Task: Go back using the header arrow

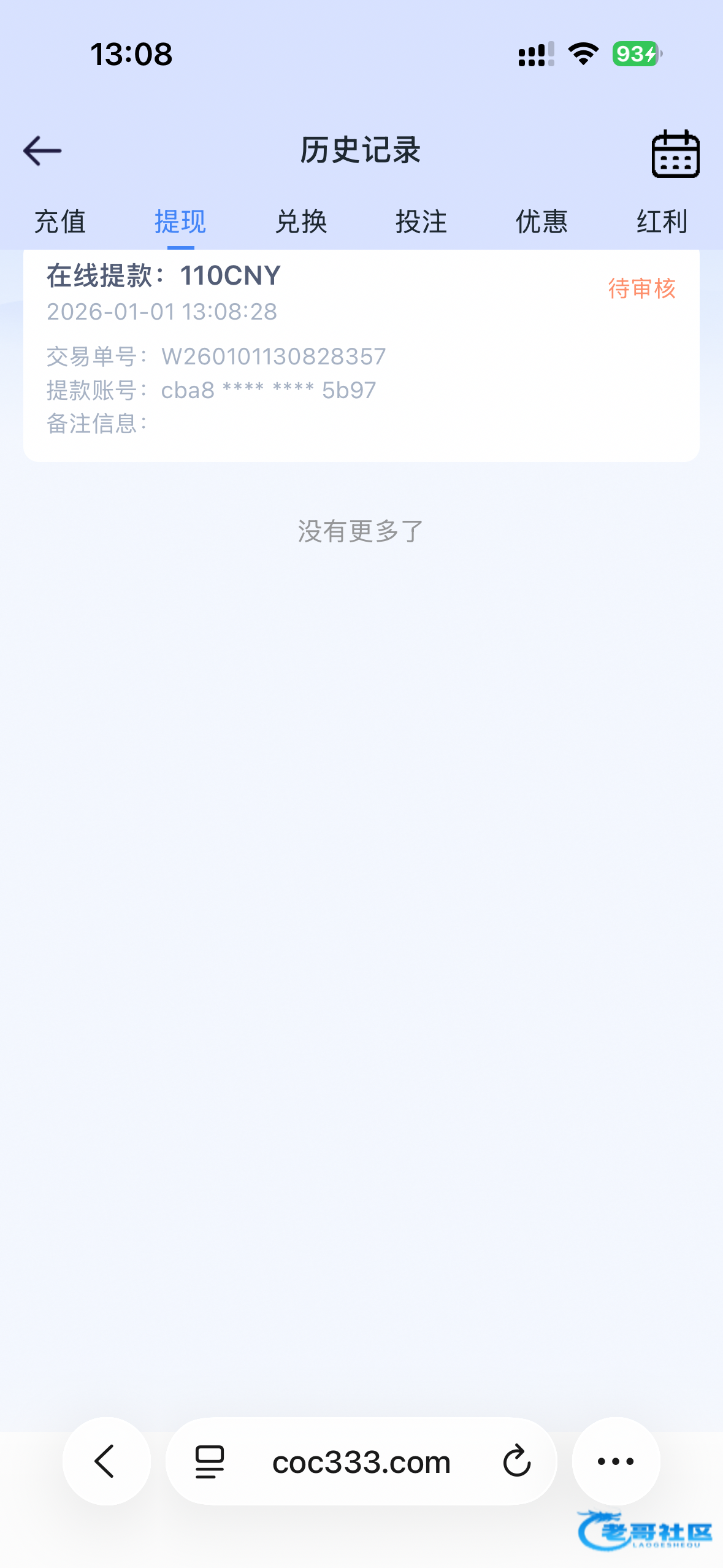Action: pyautogui.click(x=42, y=151)
